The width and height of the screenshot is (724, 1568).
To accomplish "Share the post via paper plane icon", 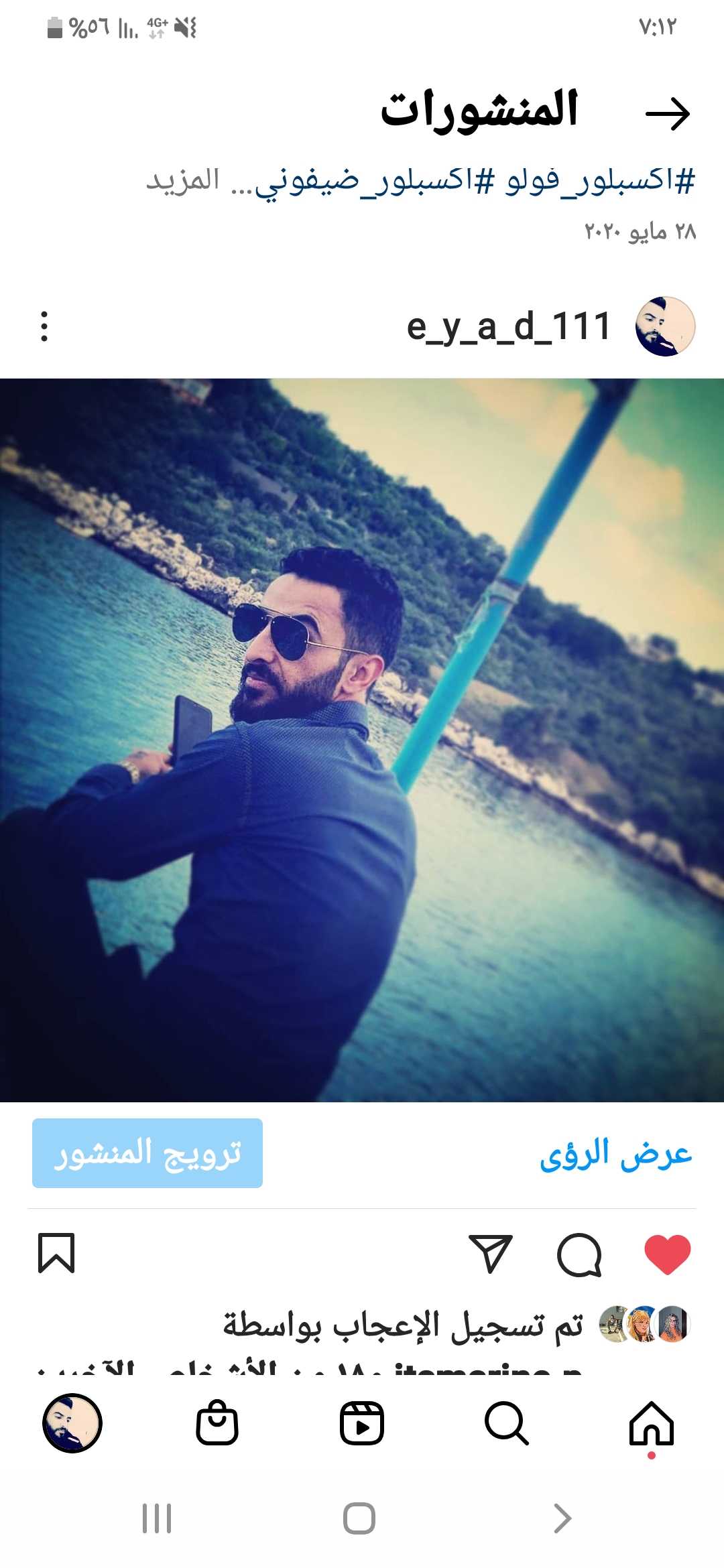I will 491,1254.
